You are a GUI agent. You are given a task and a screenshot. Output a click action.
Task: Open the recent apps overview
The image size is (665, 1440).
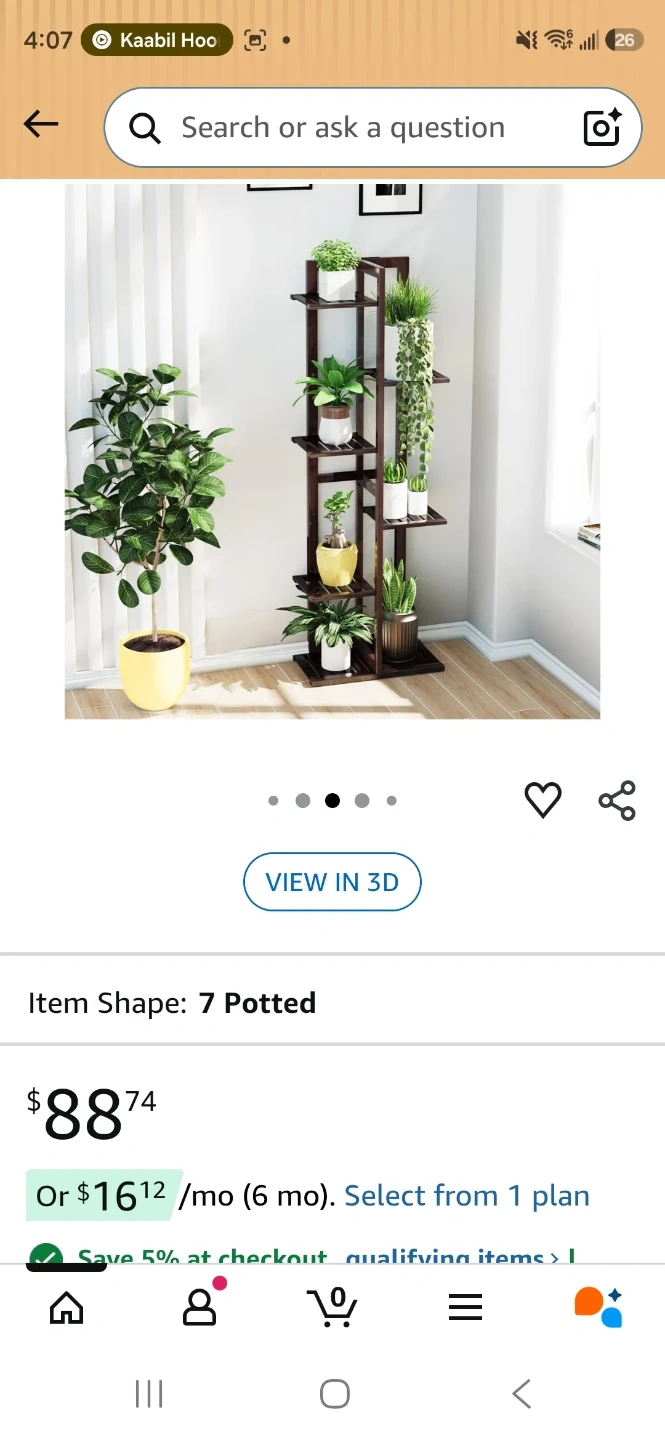[149, 1394]
